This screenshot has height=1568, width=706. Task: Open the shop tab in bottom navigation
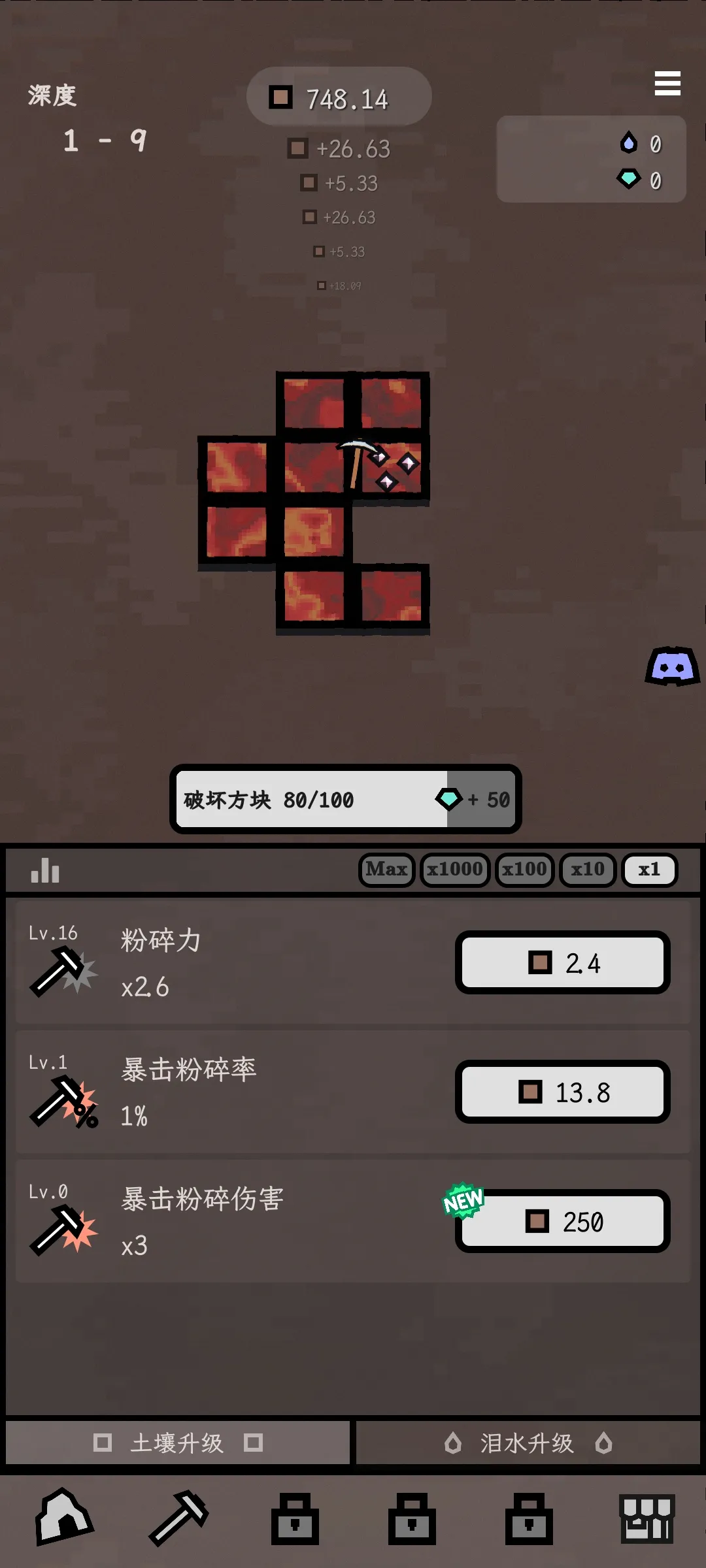pyautogui.click(x=647, y=1517)
